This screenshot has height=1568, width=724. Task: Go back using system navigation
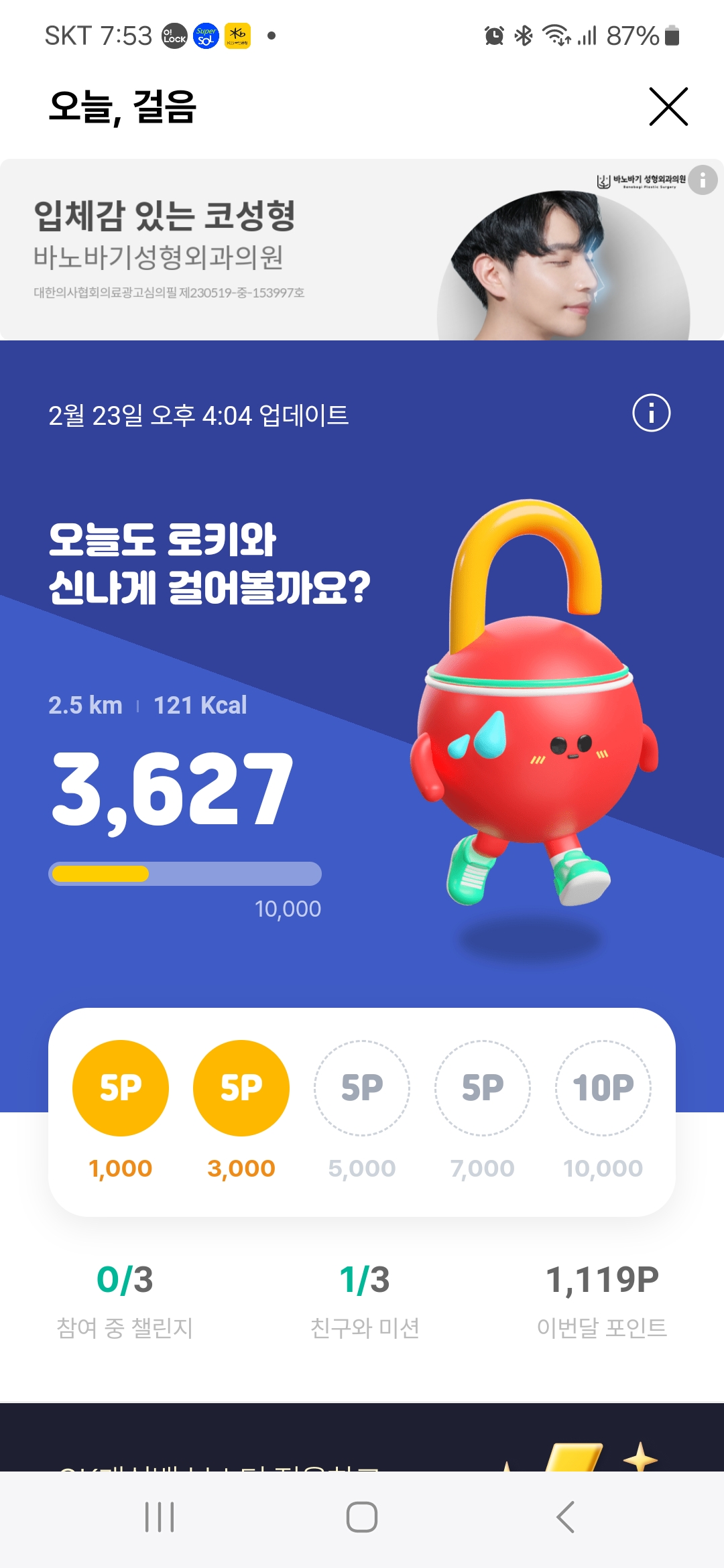(565, 1517)
